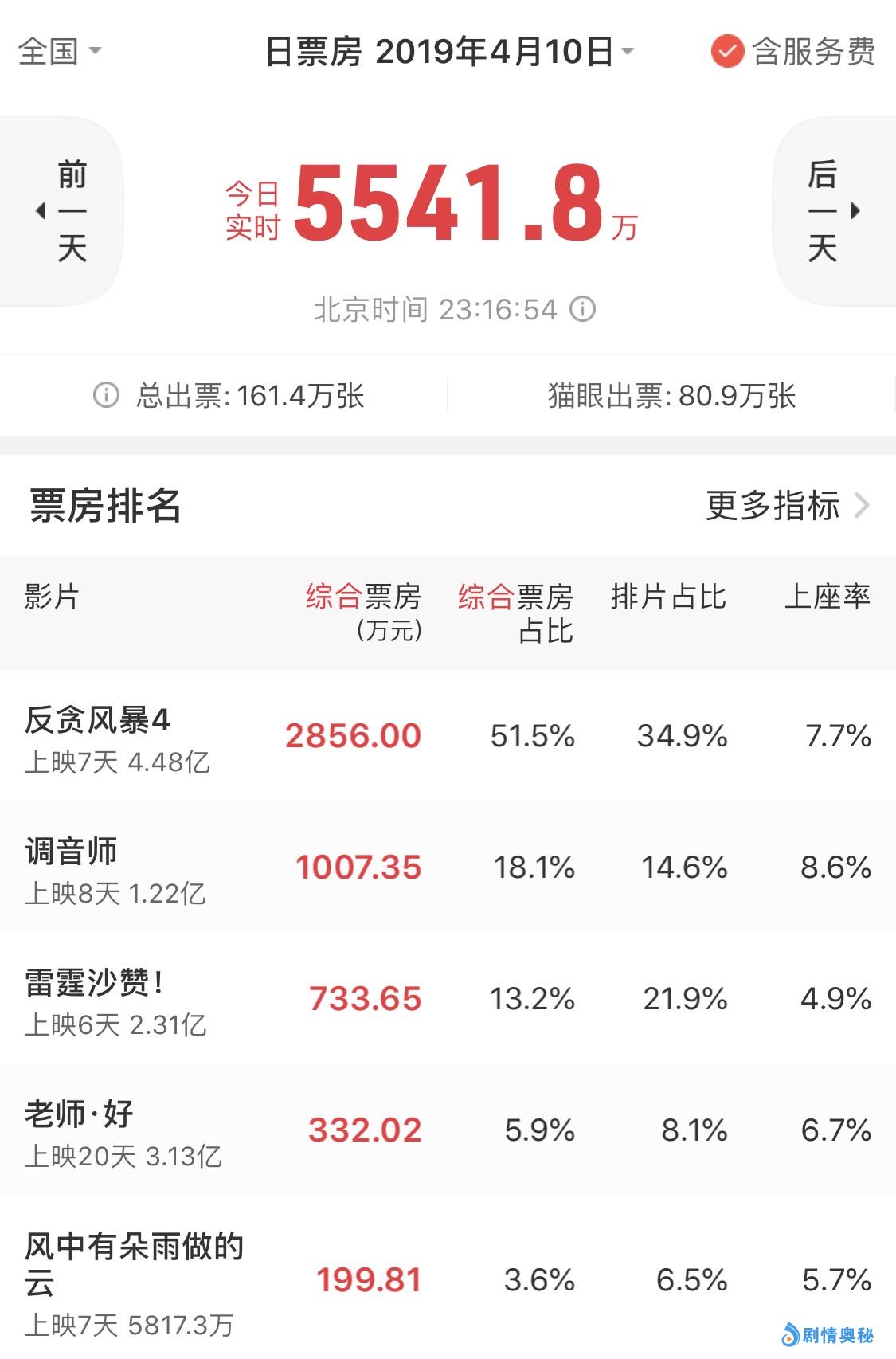
Task: Open the date picker for 2019年4月10日
Action: (x=450, y=52)
